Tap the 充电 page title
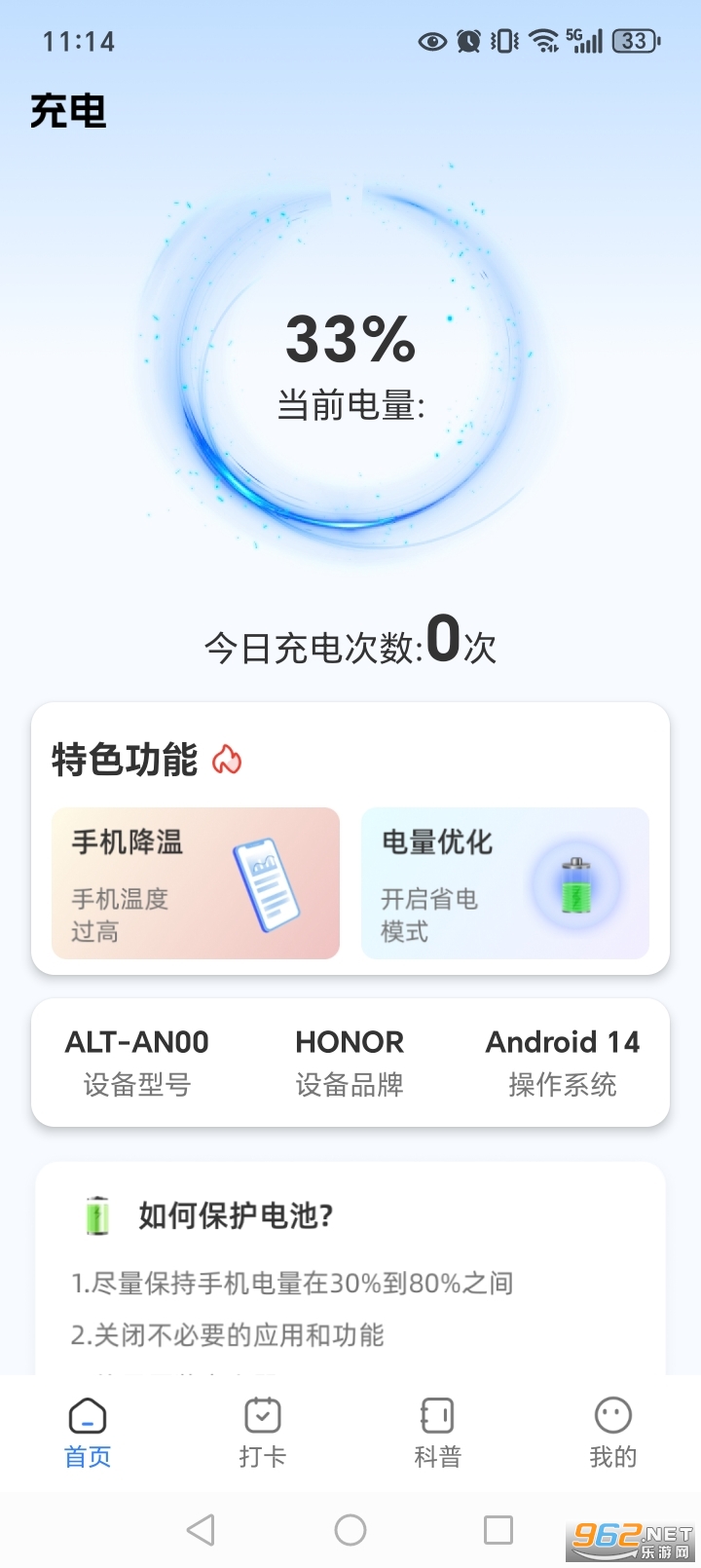This screenshot has width=701, height=1568. tap(69, 111)
